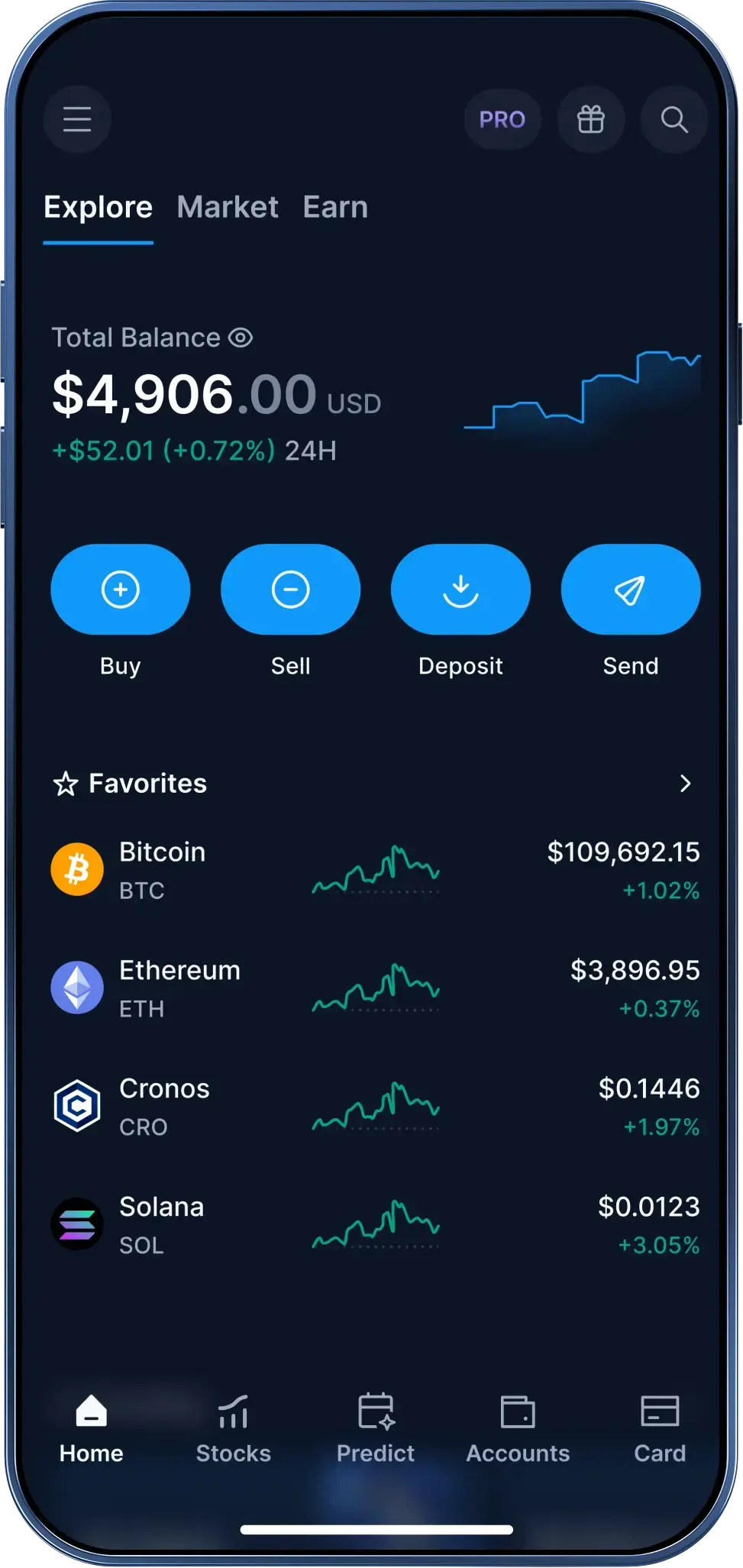Tap the Send button
Viewport: 743px width, 1568px height.
click(630, 590)
